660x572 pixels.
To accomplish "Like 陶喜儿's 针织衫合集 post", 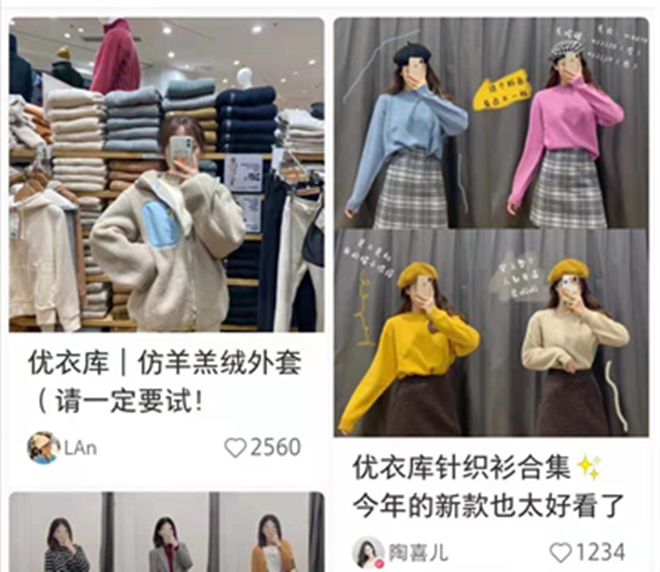I will coord(561,552).
